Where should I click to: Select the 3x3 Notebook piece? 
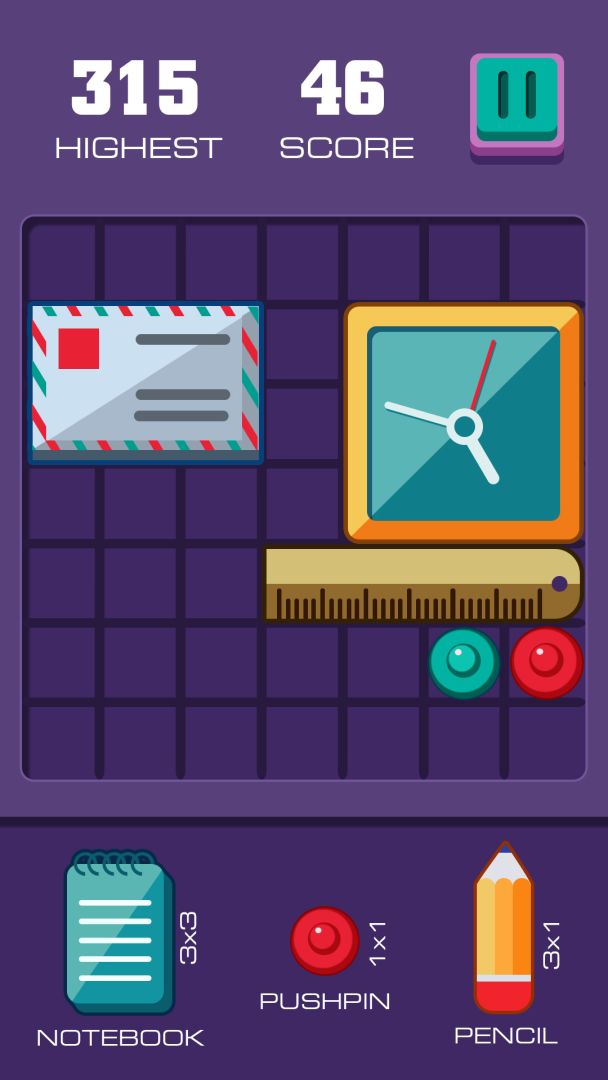point(119,932)
